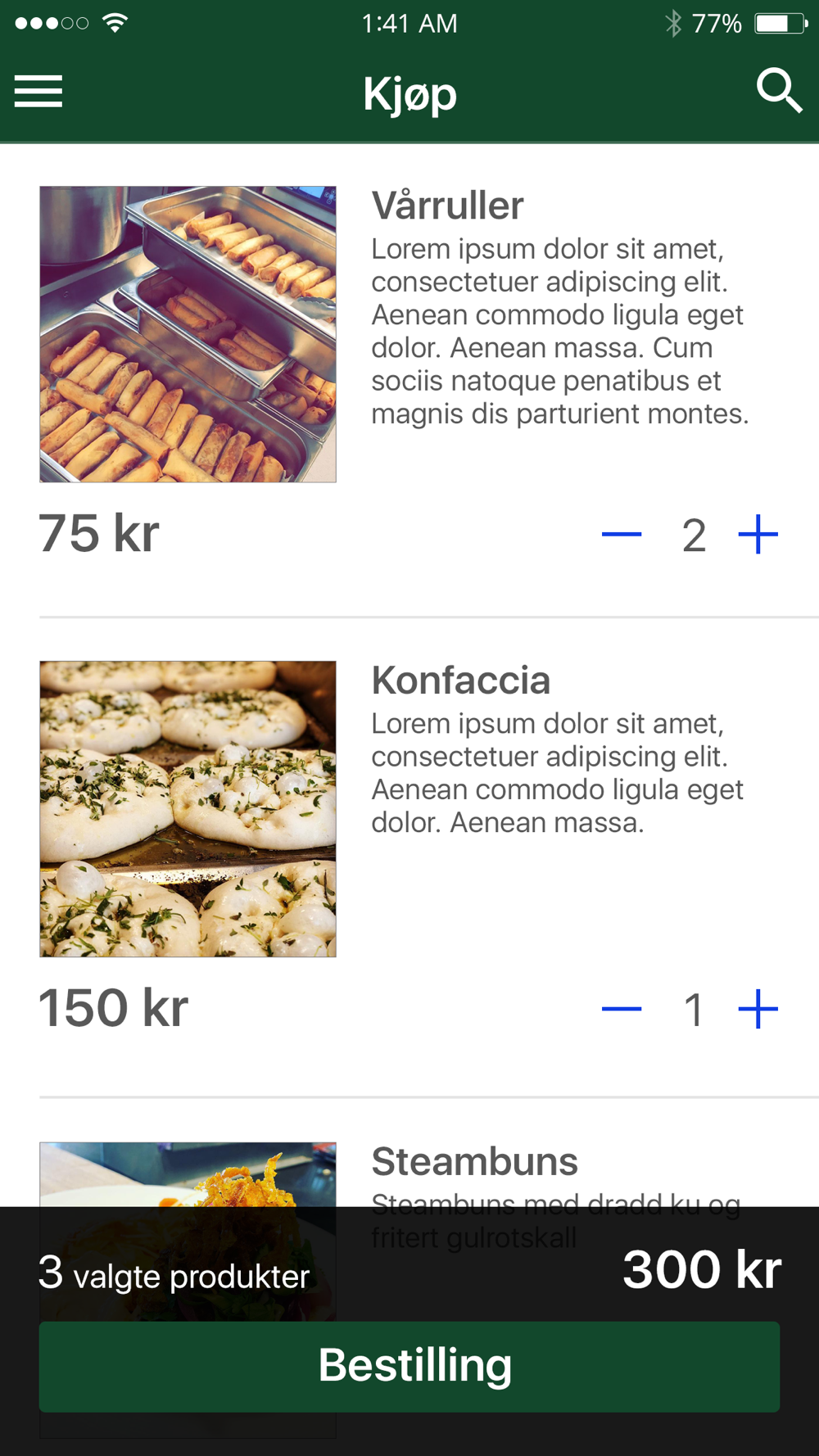Viewport: 819px width, 1456px height.
Task: Add one more Konfaccia
Action: click(x=758, y=1009)
